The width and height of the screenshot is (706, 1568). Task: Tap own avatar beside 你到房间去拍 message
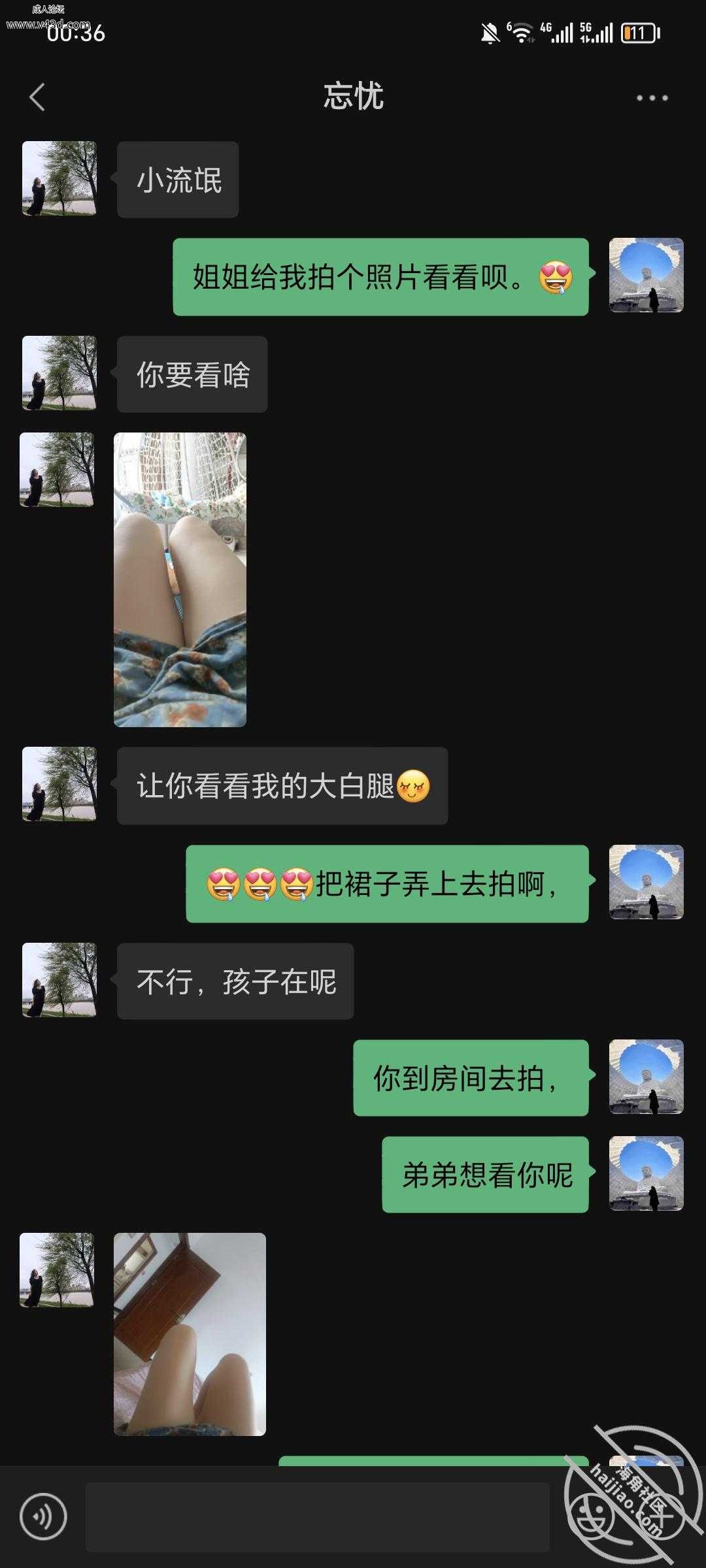646,1077
